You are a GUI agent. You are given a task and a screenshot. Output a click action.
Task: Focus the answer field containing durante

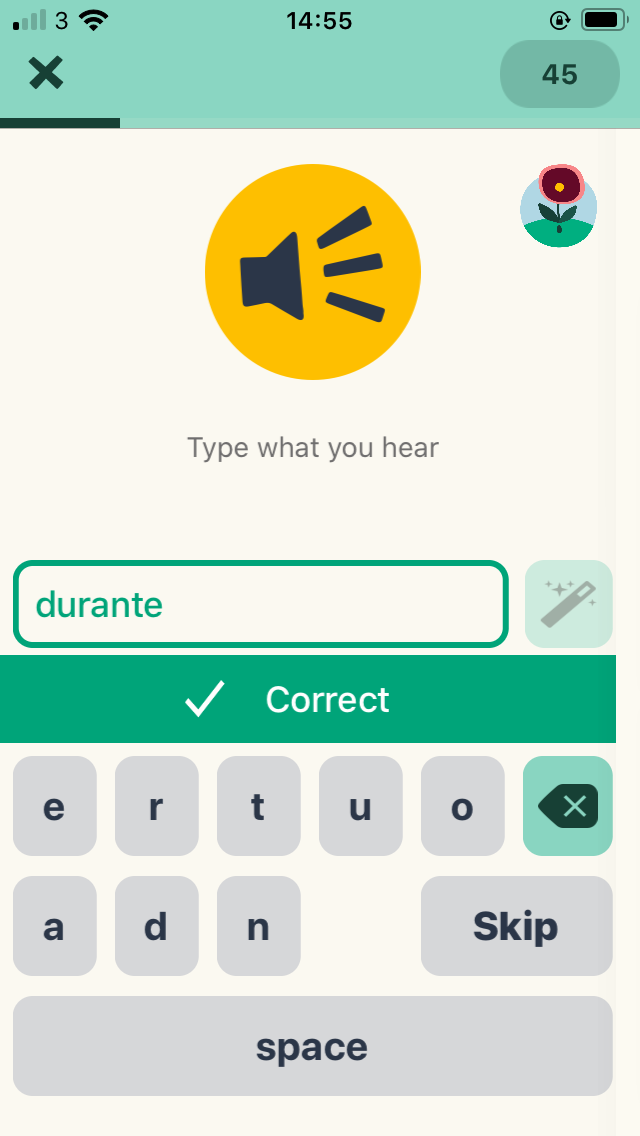(260, 605)
